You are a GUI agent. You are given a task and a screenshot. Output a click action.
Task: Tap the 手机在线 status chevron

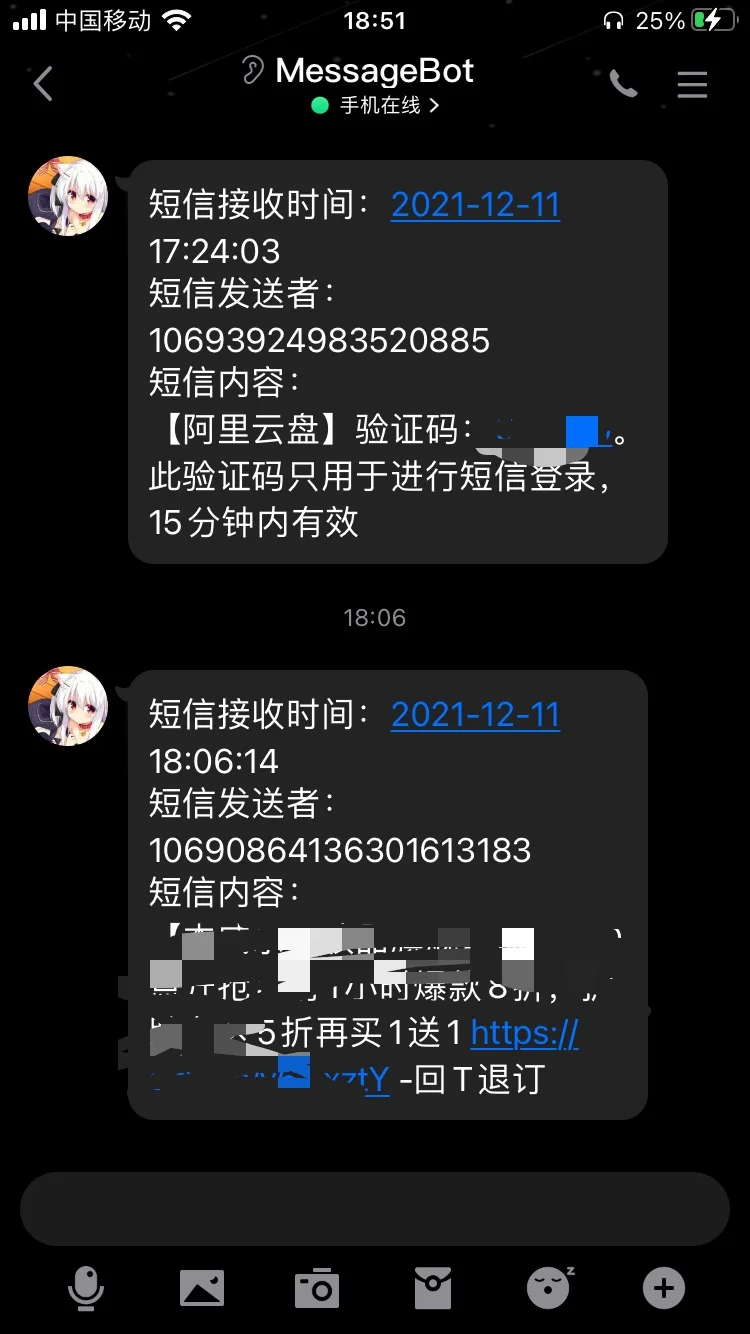[x=434, y=106]
